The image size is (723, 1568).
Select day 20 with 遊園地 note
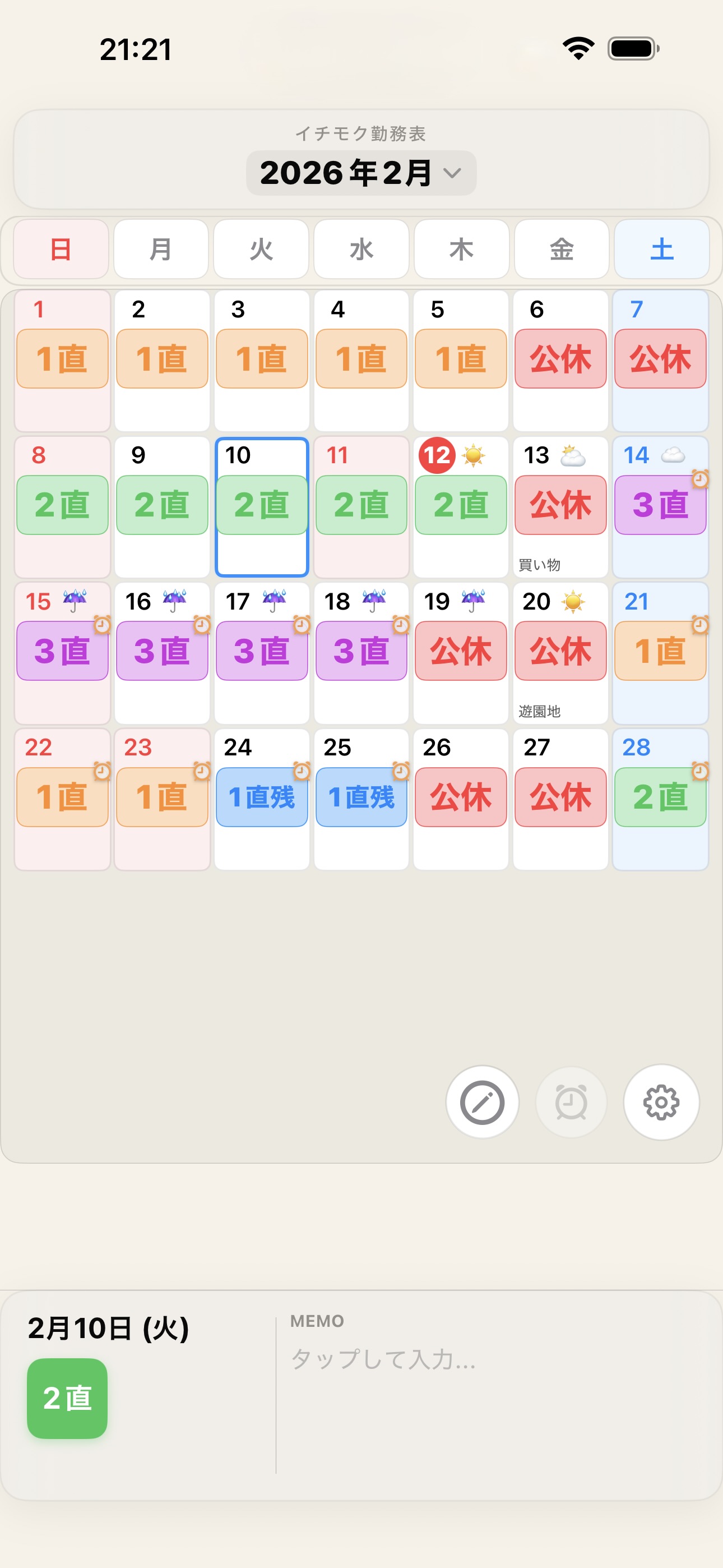click(560, 653)
